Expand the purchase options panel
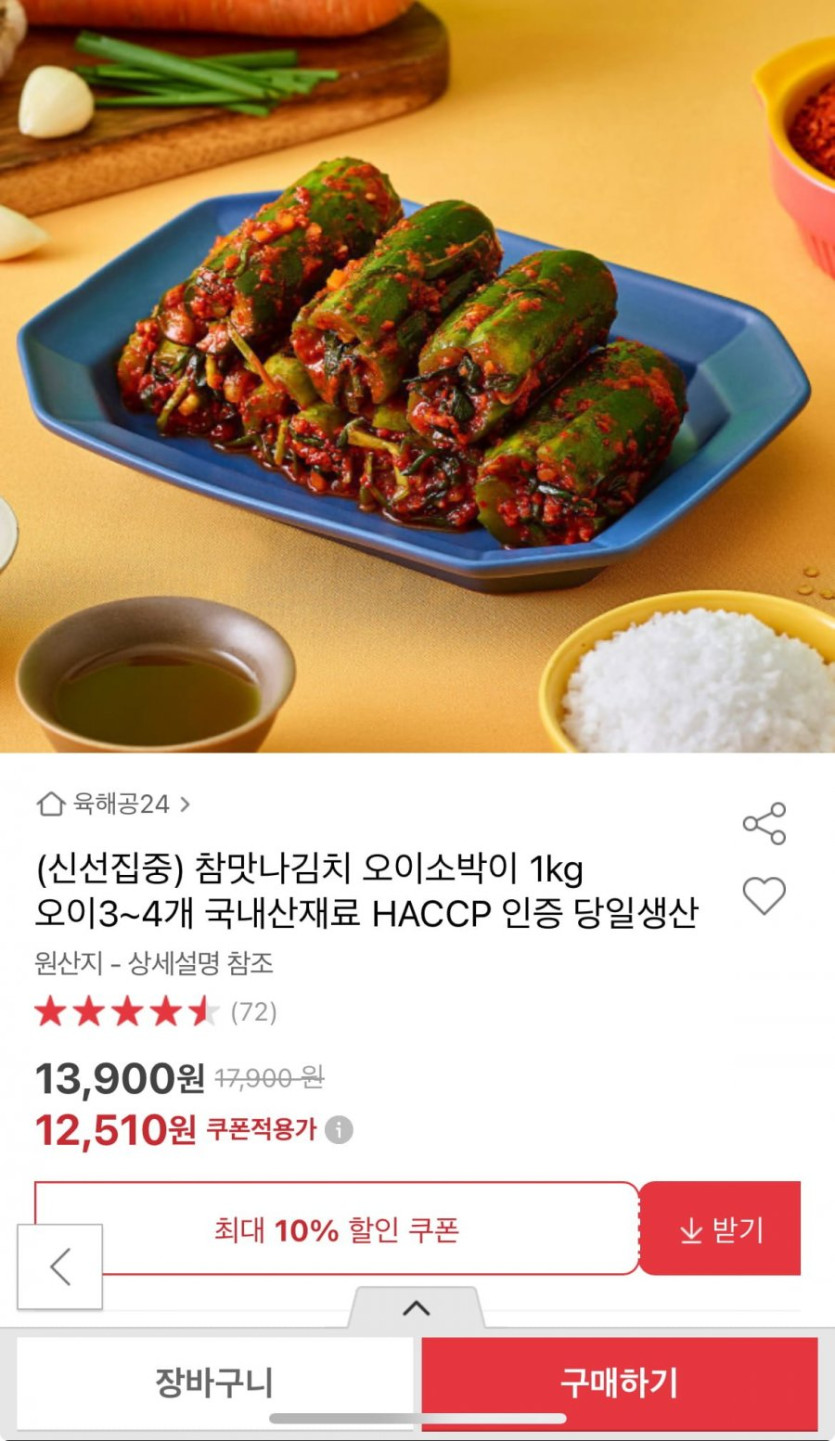835x1441 pixels. coord(416,1308)
